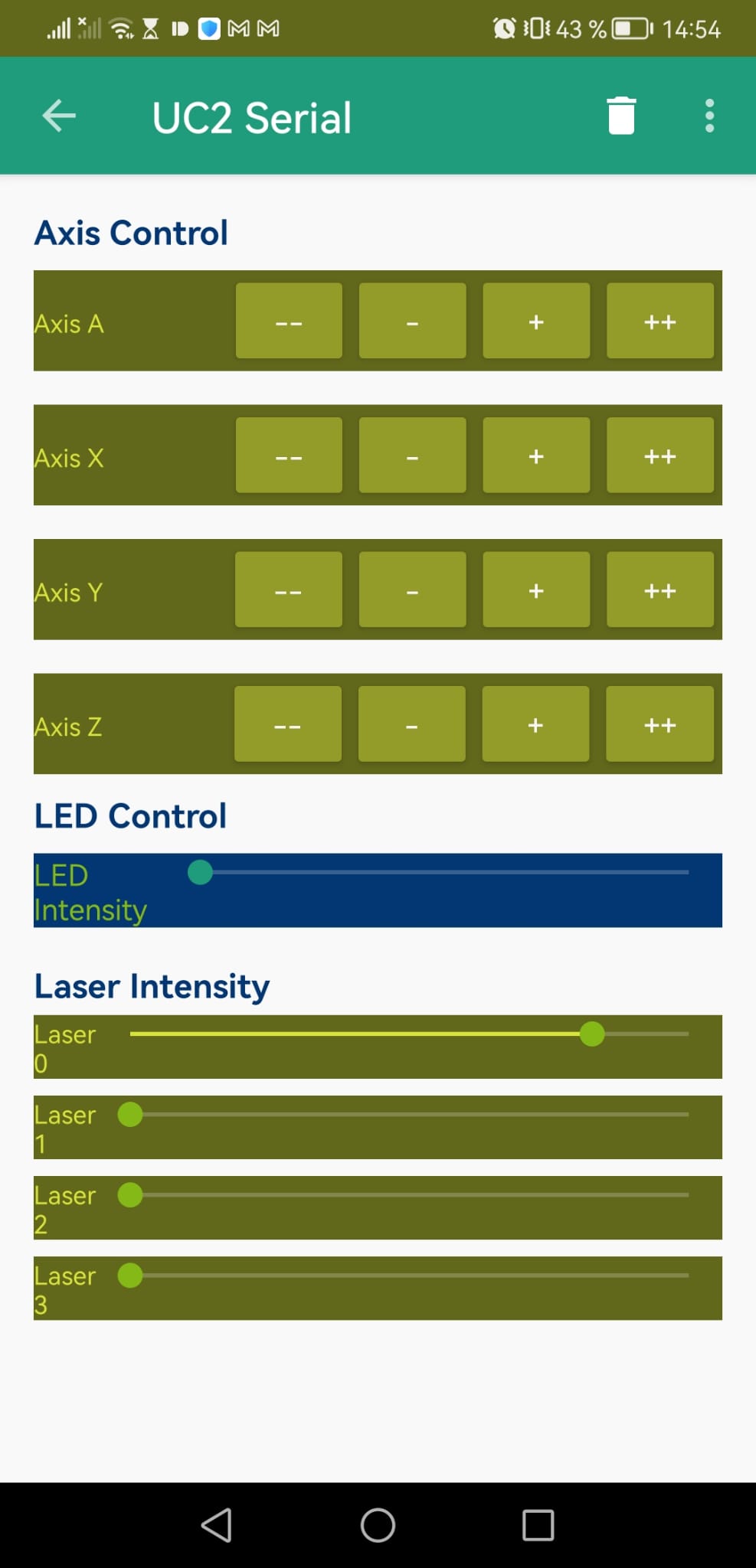Go to the home screen via system button
This screenshot has height=1568, width=756.
(x=378, y=1525)
